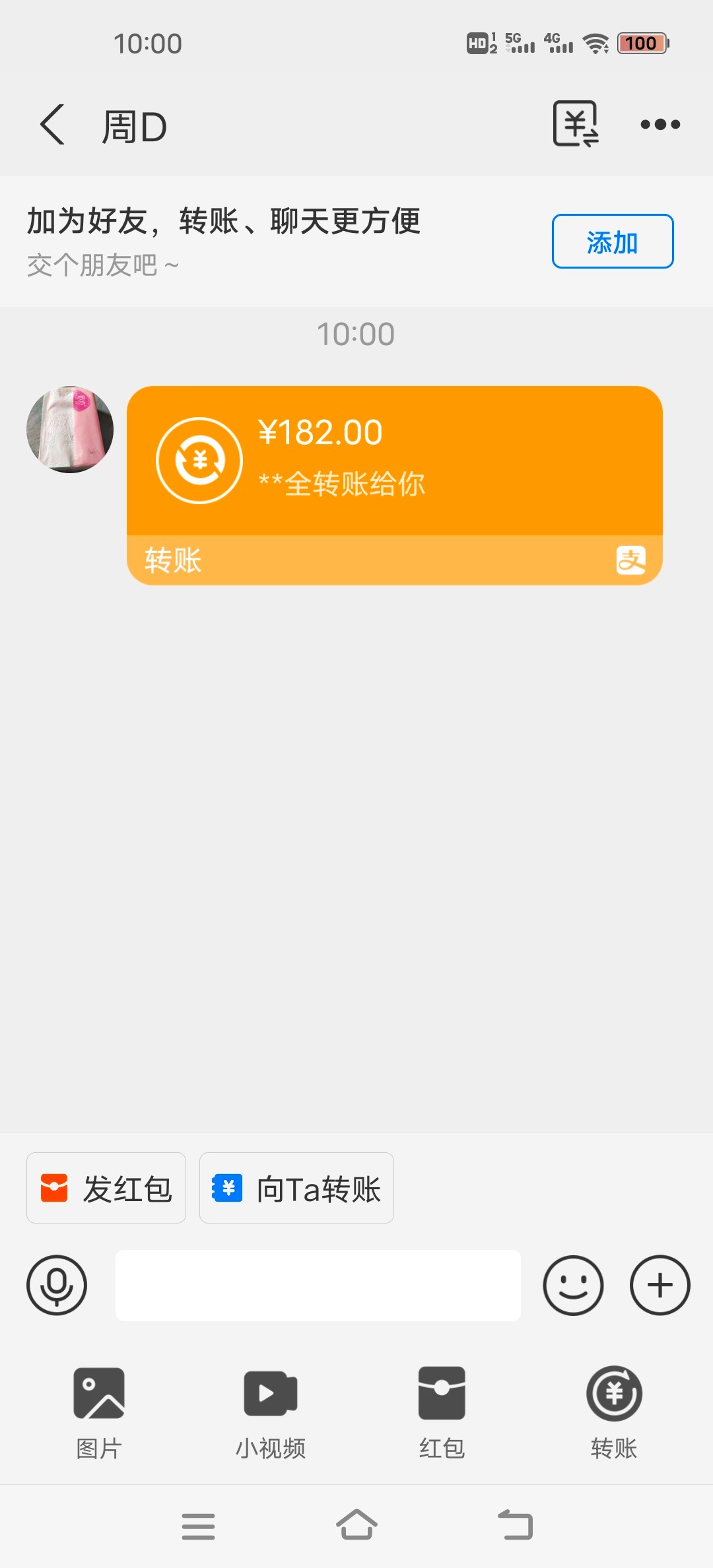Go to the system home screen
The height and width of the screenshot is (1568, 713).
coord(356,1525)
